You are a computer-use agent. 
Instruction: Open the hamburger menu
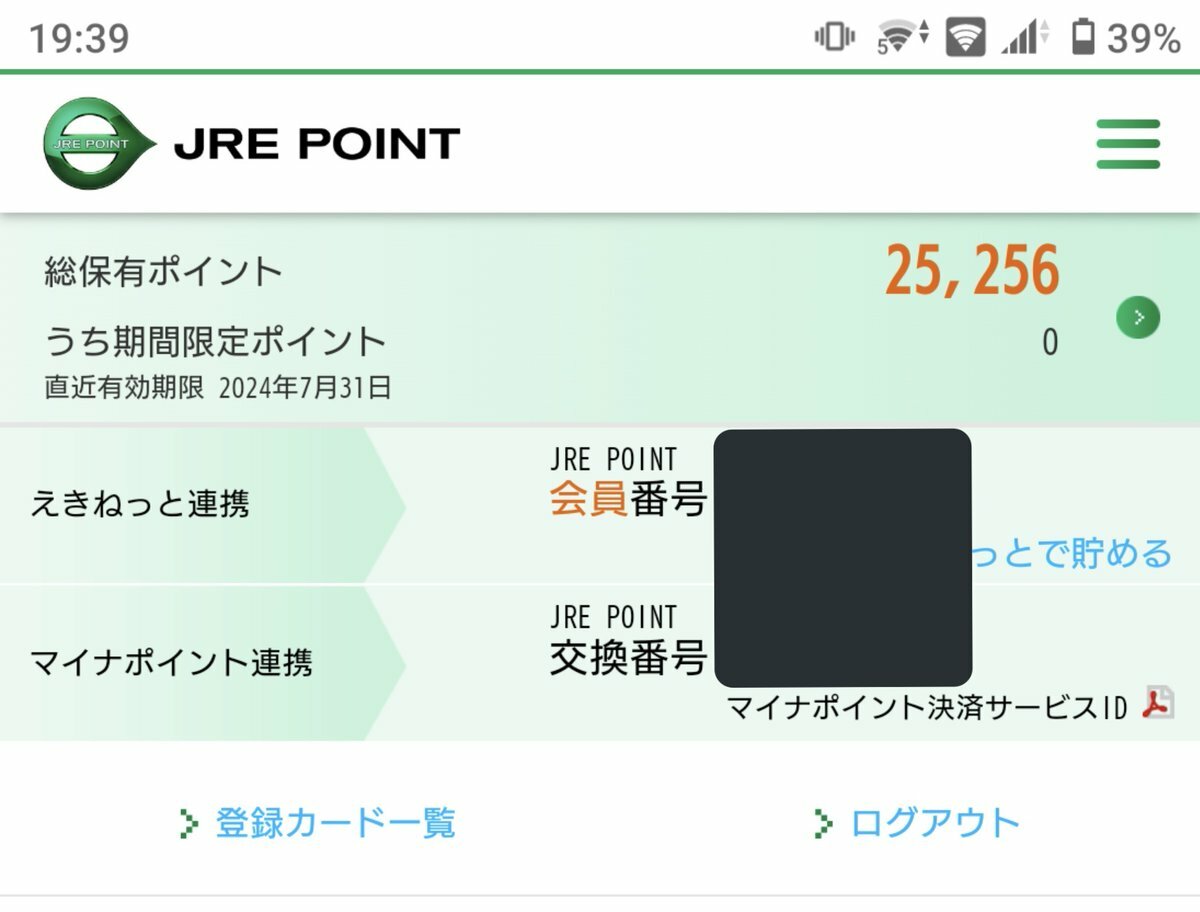(1128, 144)
